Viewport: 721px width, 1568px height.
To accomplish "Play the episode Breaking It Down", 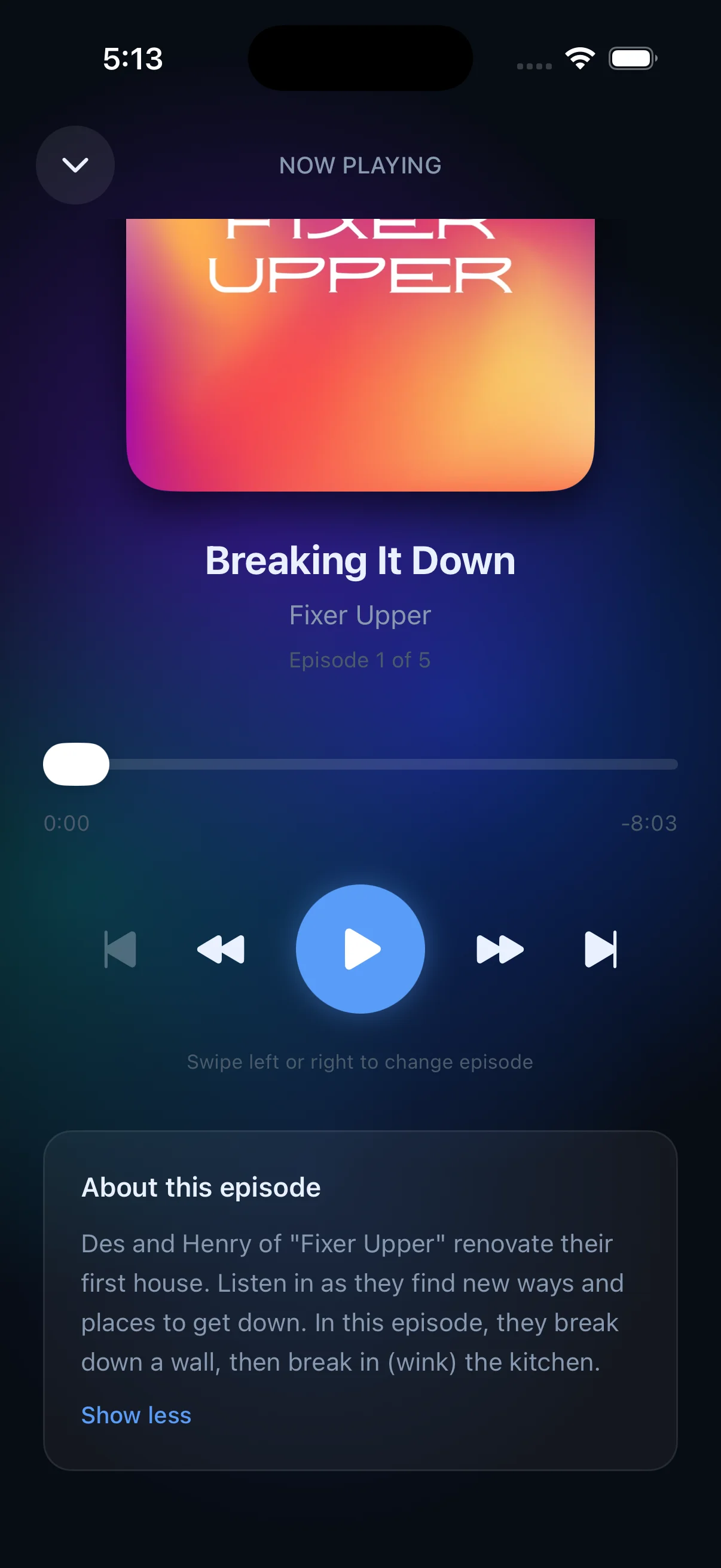I will (360, 948).
